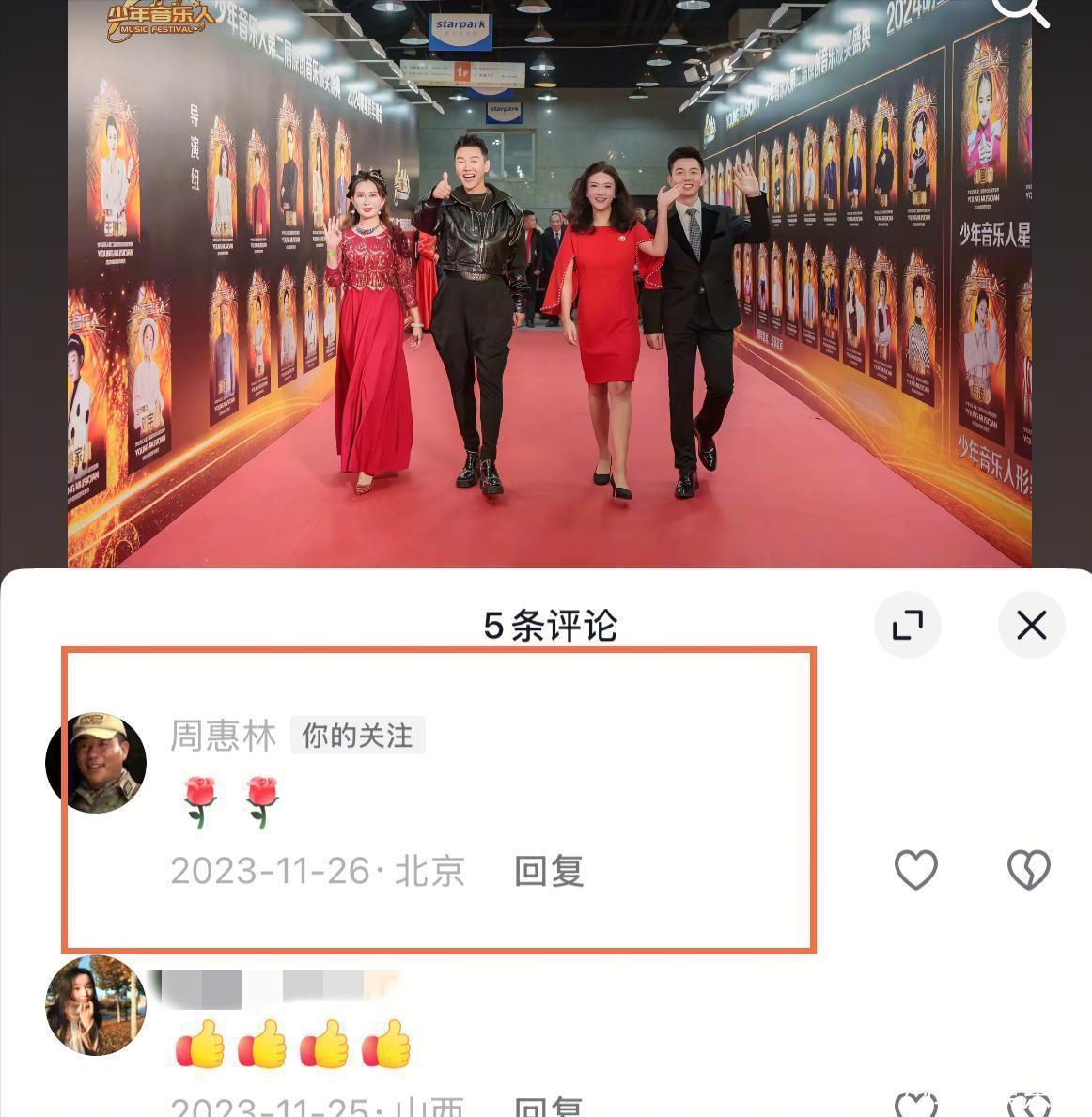Reply to 周惠林's rose comment
This screenshot has height=1117, width=1092.
(549, 871)
